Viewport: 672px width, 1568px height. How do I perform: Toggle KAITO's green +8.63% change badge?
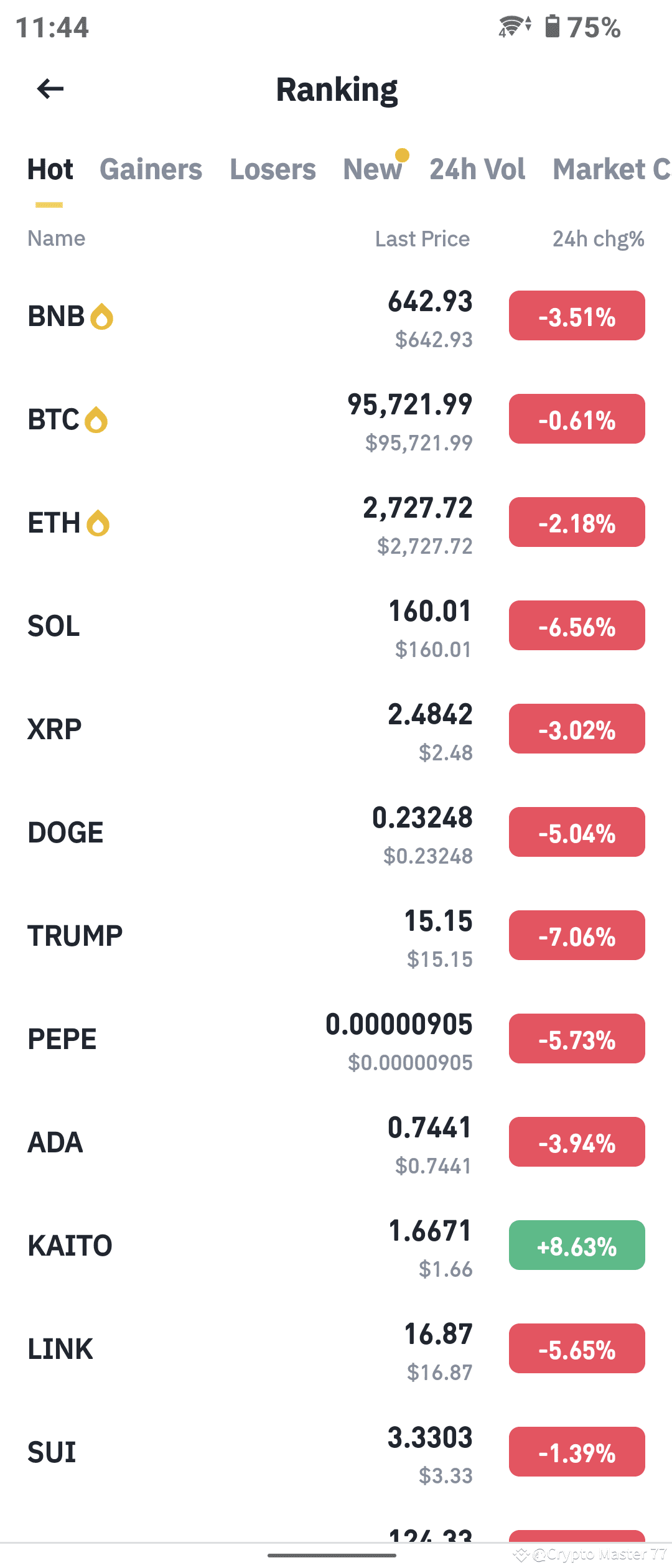[576, 1245]
